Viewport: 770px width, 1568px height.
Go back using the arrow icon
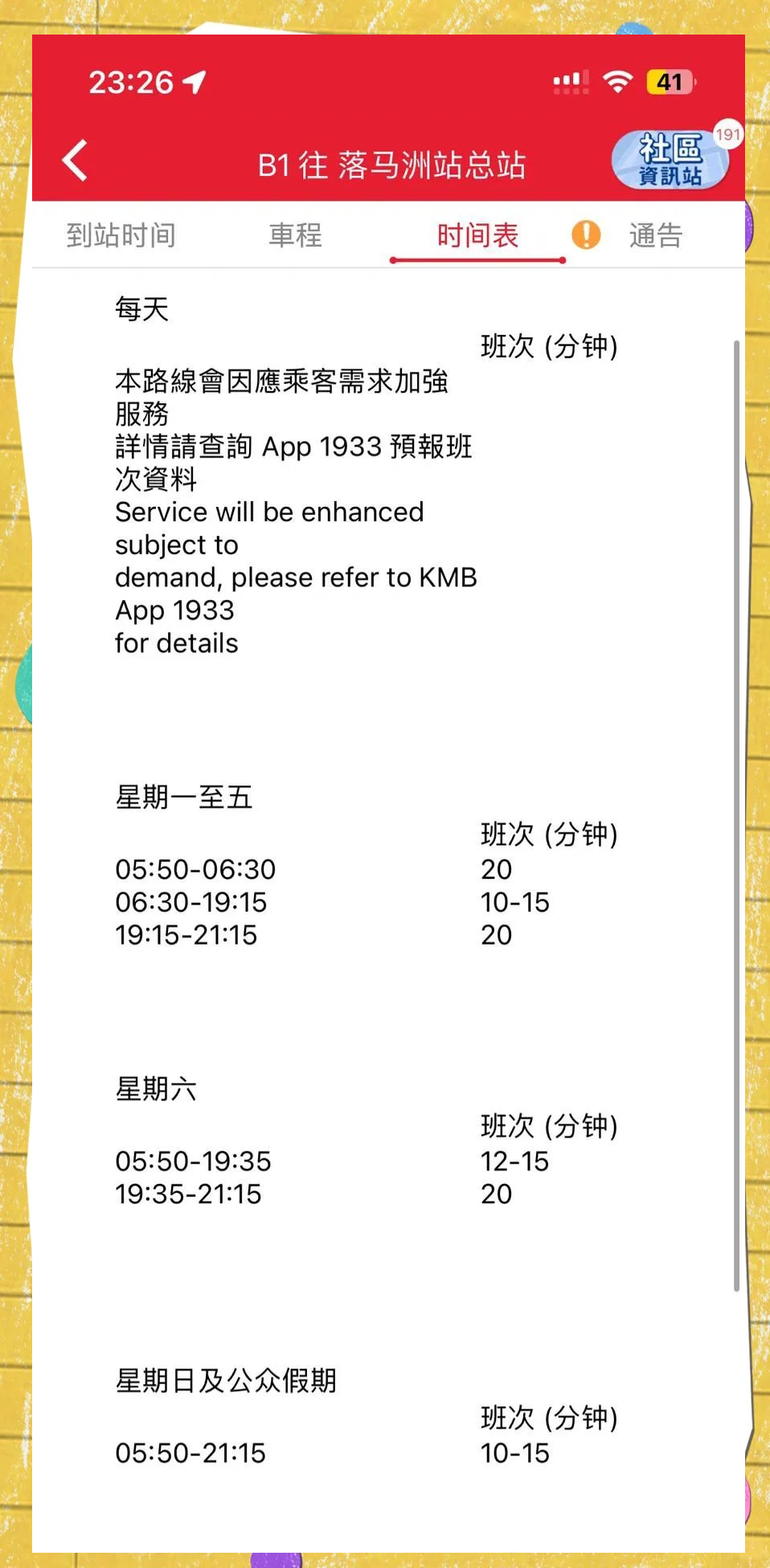click(75, 161)
